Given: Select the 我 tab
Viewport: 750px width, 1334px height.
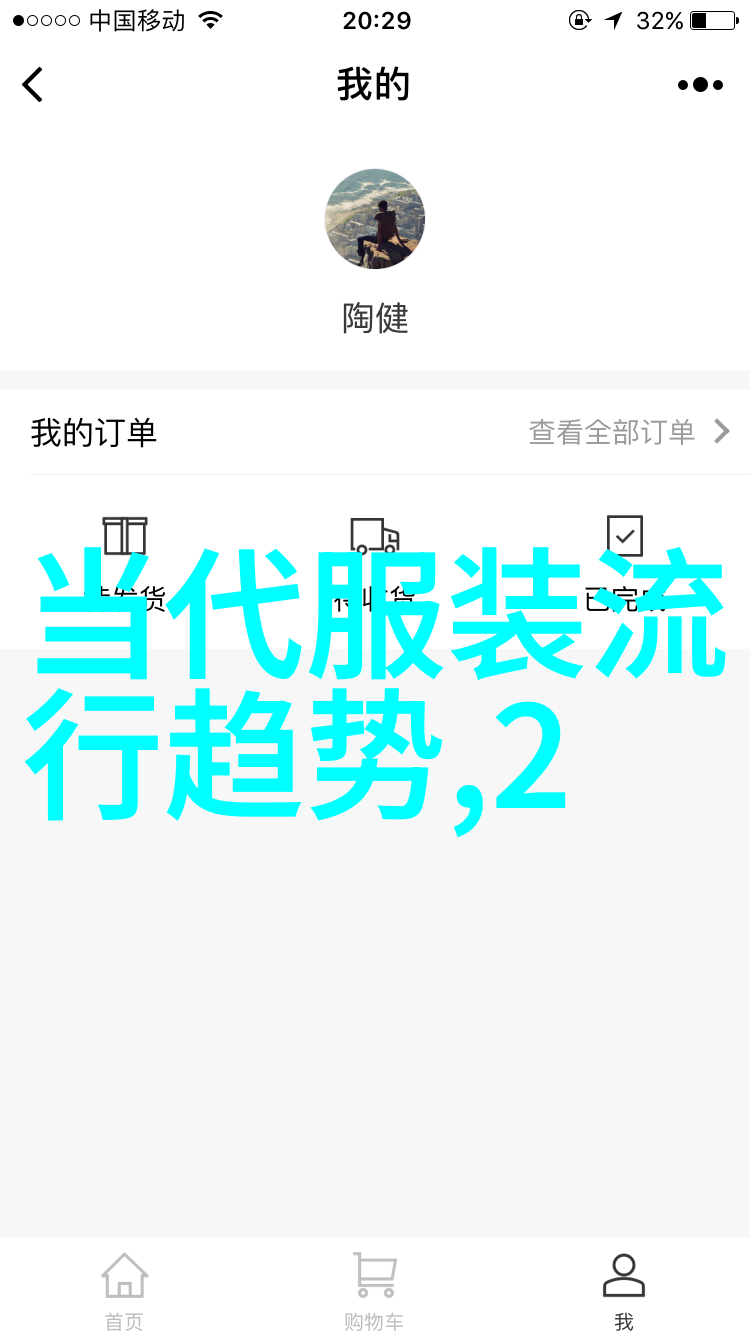Looking at the screenshot, I should coord(624,1290).
